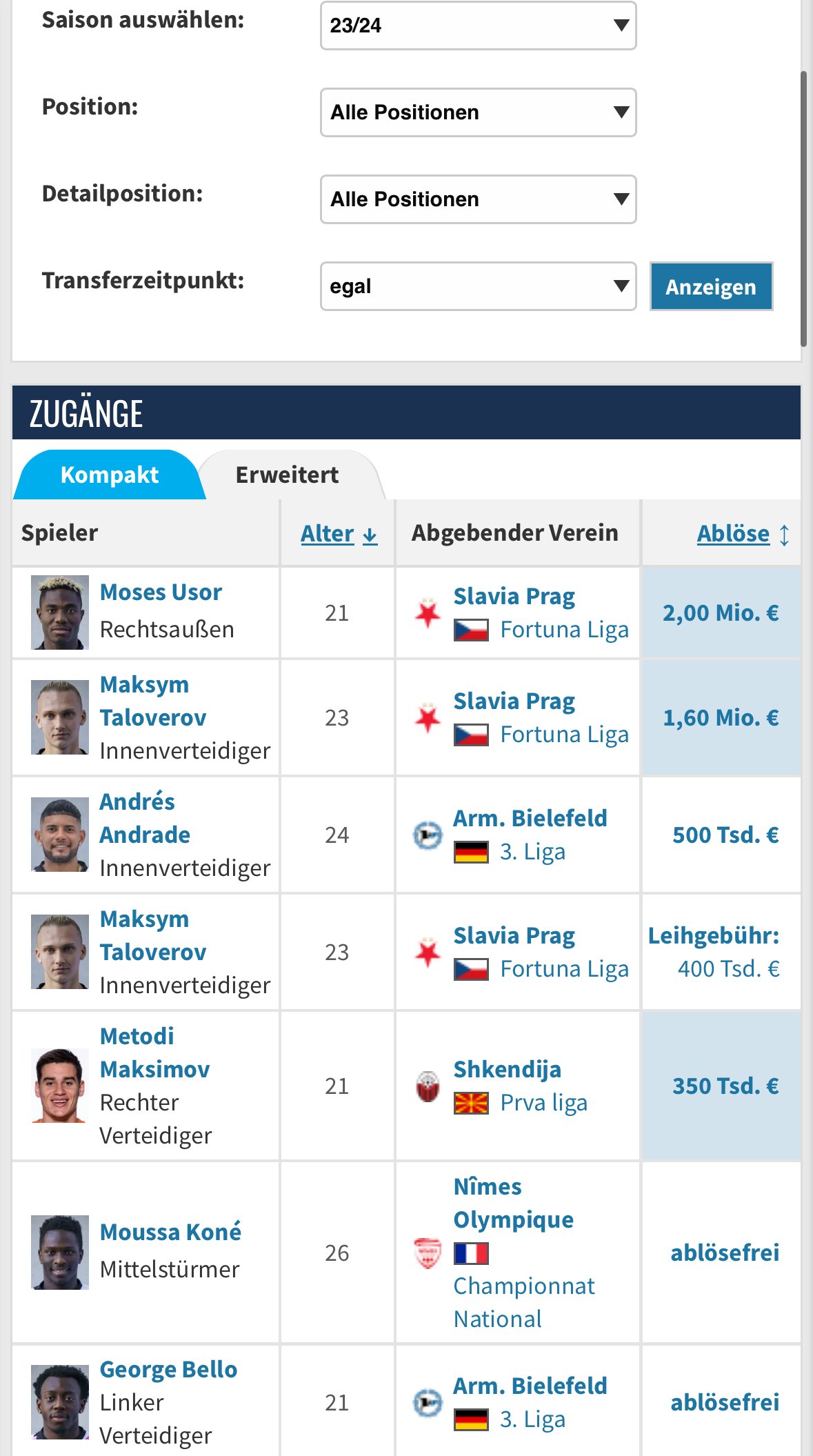Open Moses Usor's player profile
This screenshot has width=813, height=1456.
pyautogui.click(x=161, y=592)
